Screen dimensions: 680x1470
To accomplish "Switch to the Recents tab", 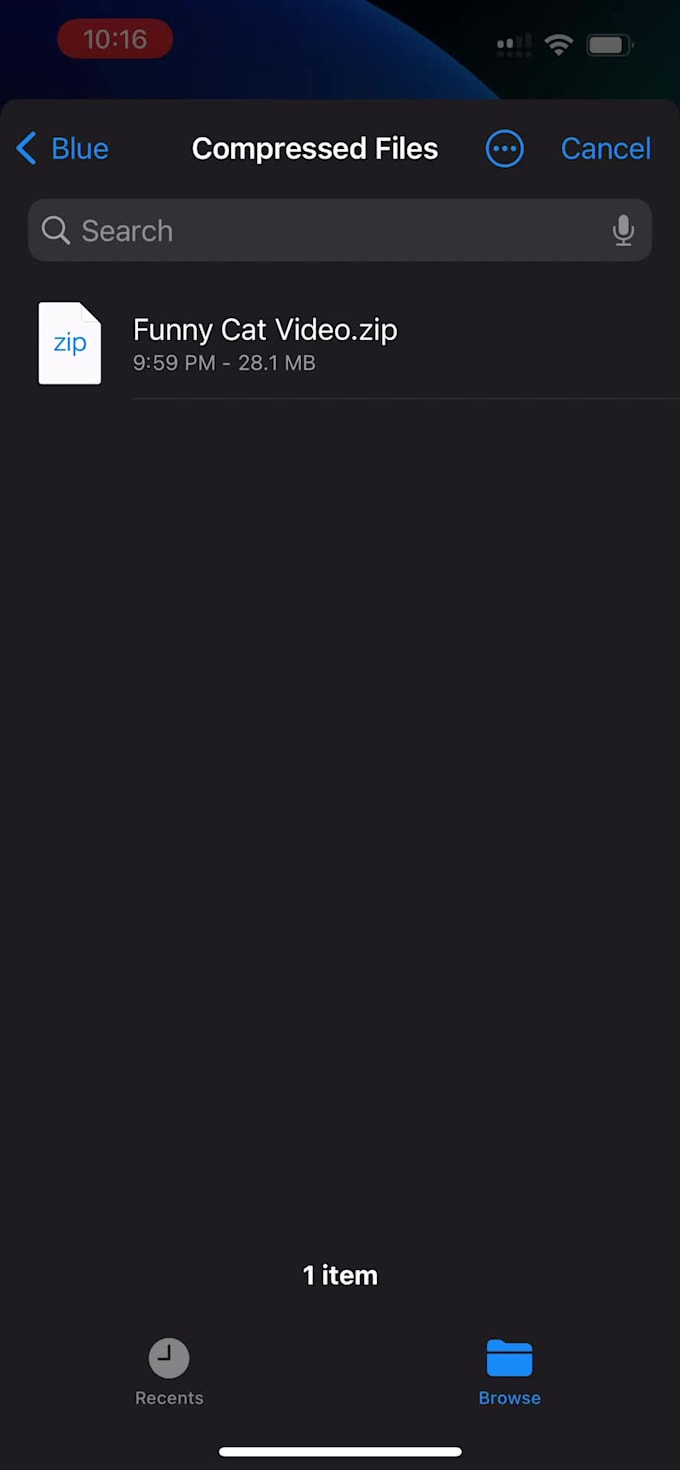I will (169, 1372).
